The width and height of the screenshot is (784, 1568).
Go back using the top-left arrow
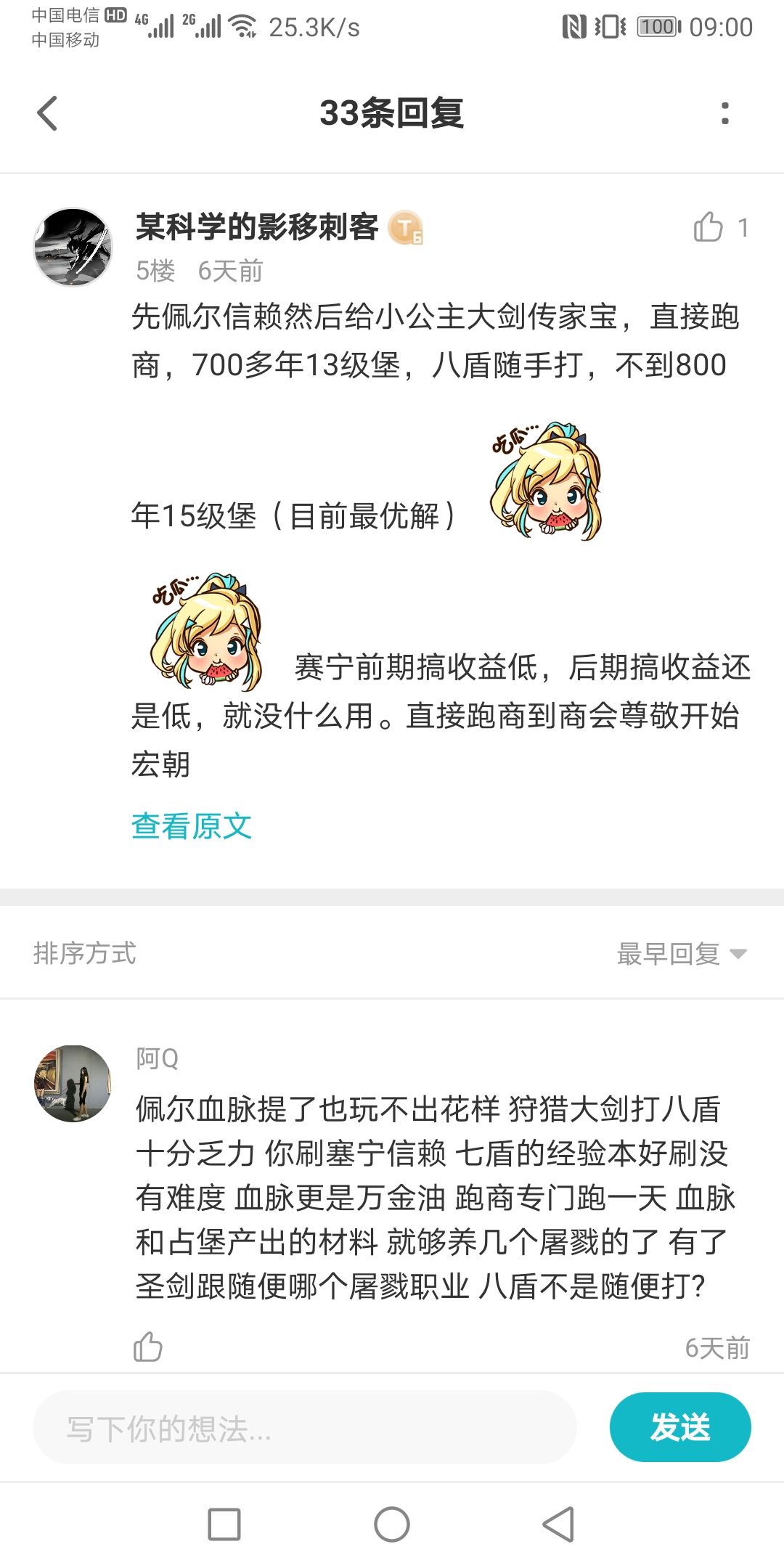pyautogui.click(x=48, y=114)
